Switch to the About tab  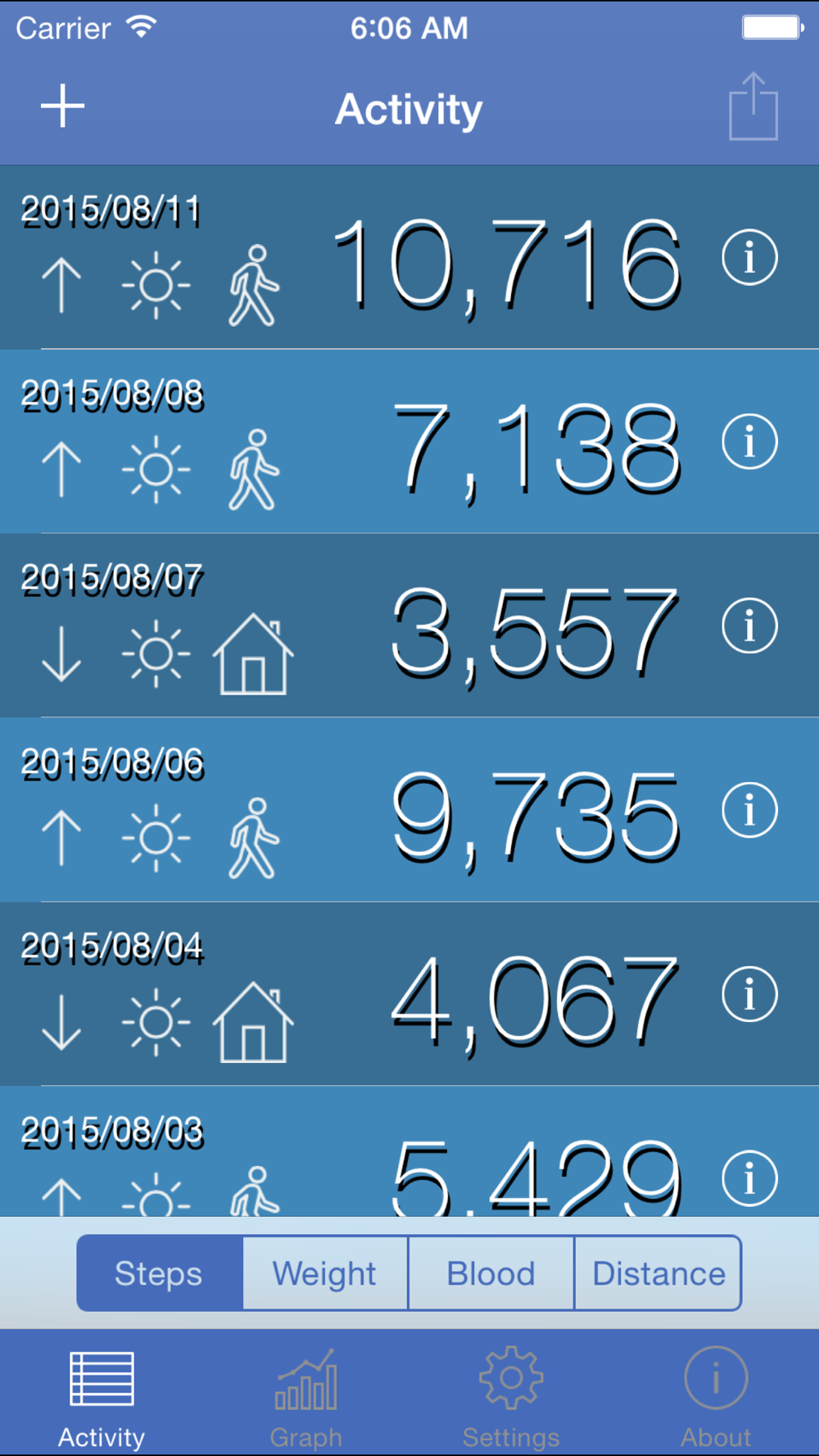pos(716,1396)
